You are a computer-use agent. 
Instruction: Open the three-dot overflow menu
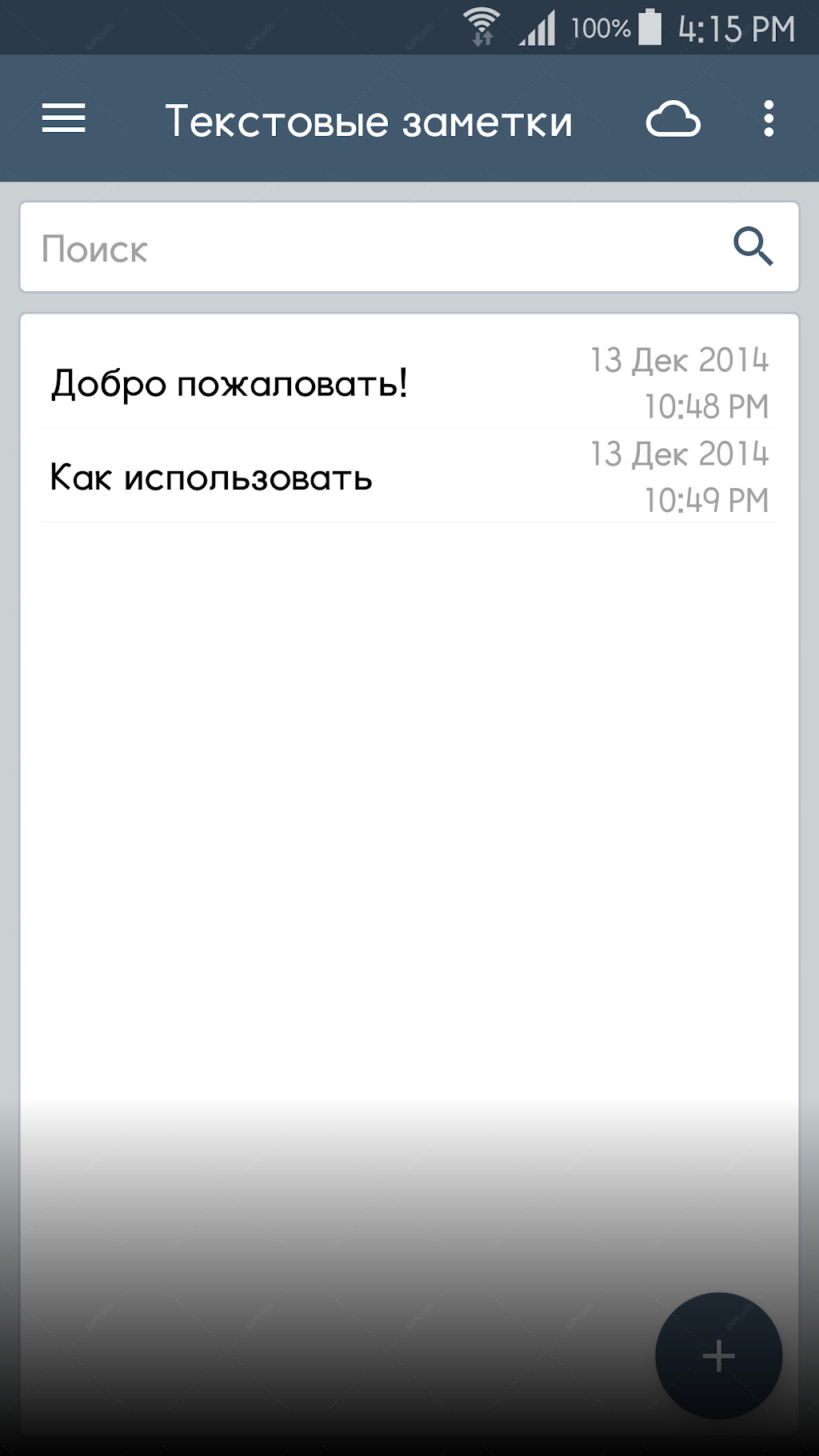769,119
